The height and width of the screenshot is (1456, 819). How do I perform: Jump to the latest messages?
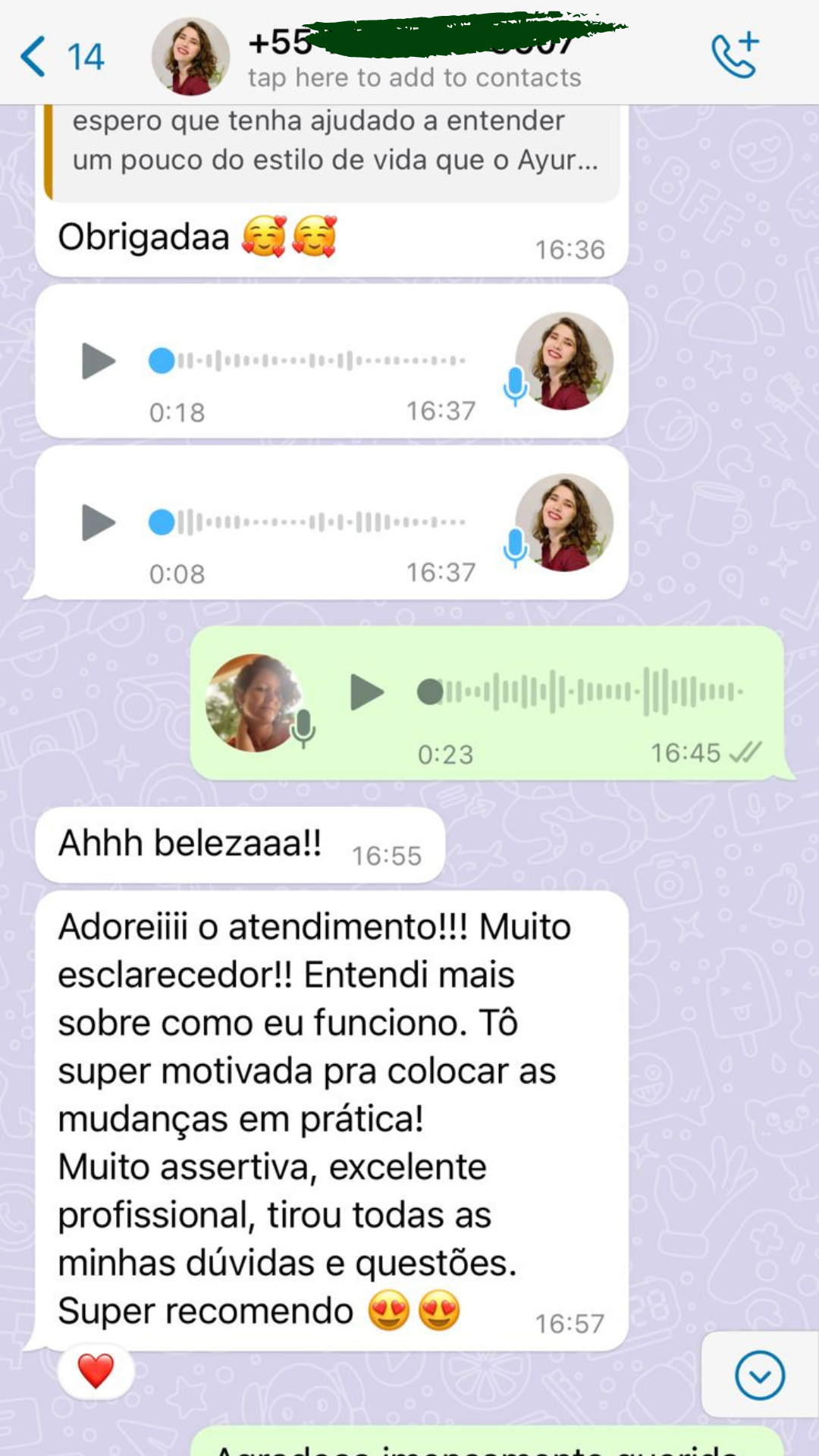click(759, 1376)
